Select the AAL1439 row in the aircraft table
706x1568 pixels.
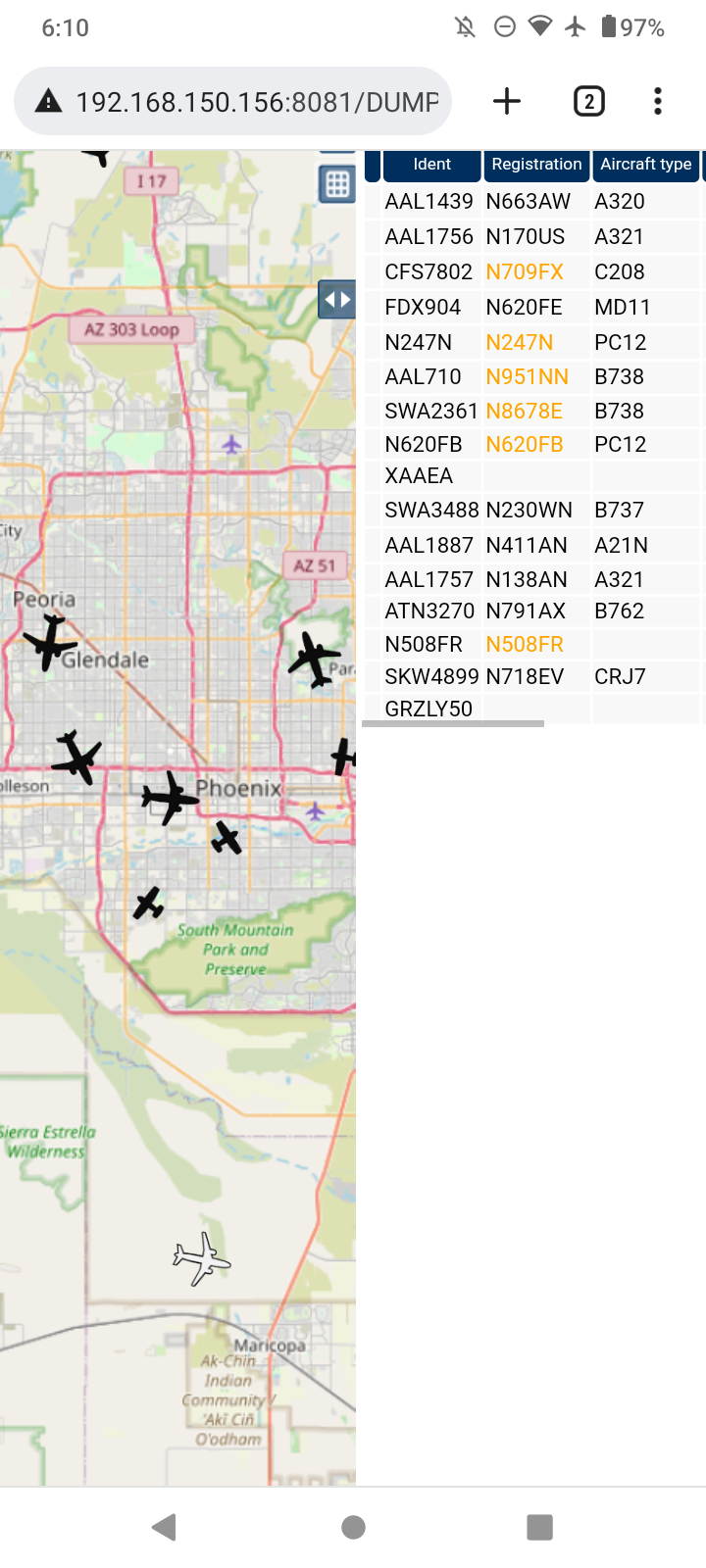pyautogui.click(x=534, y=201)
